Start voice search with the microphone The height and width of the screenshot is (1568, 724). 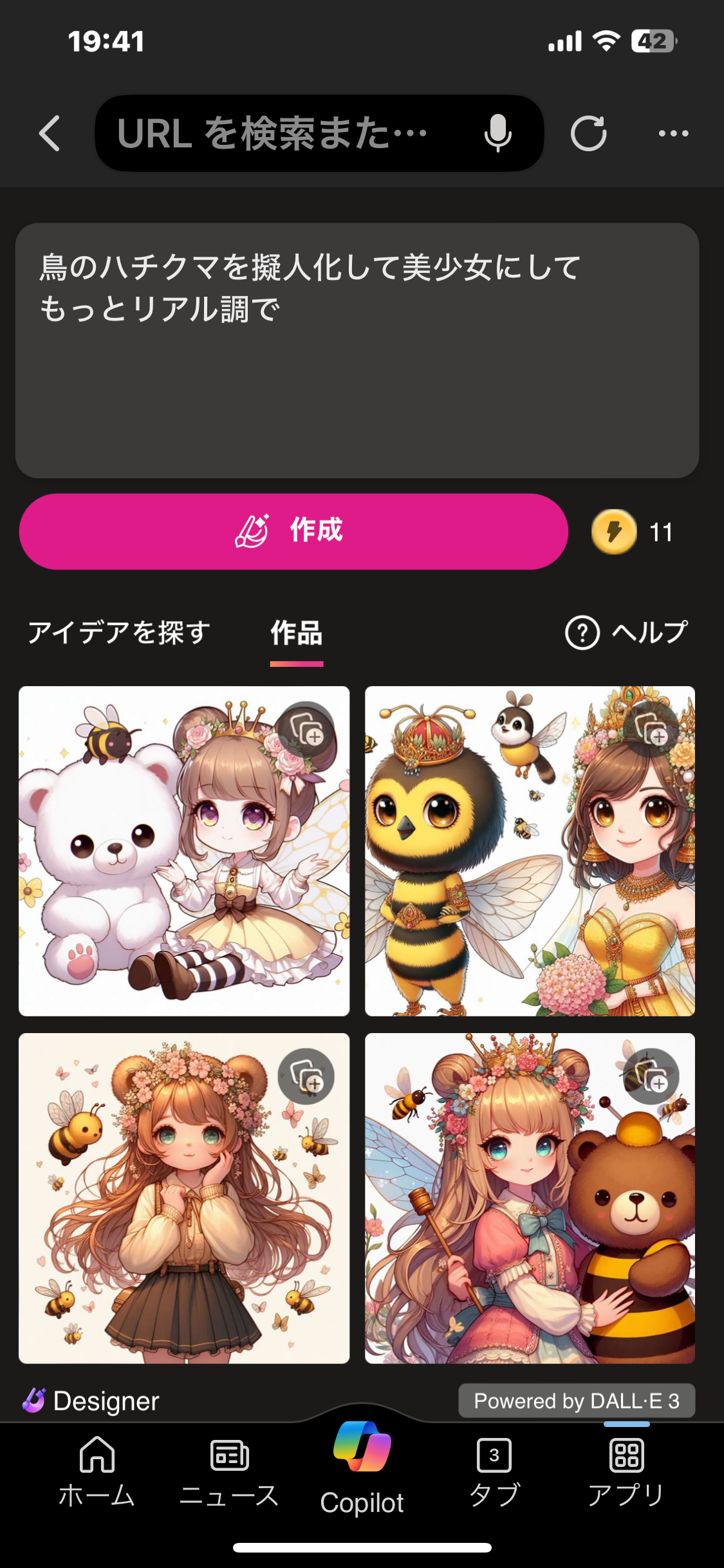pyautogui.click(x=497, y=133)
